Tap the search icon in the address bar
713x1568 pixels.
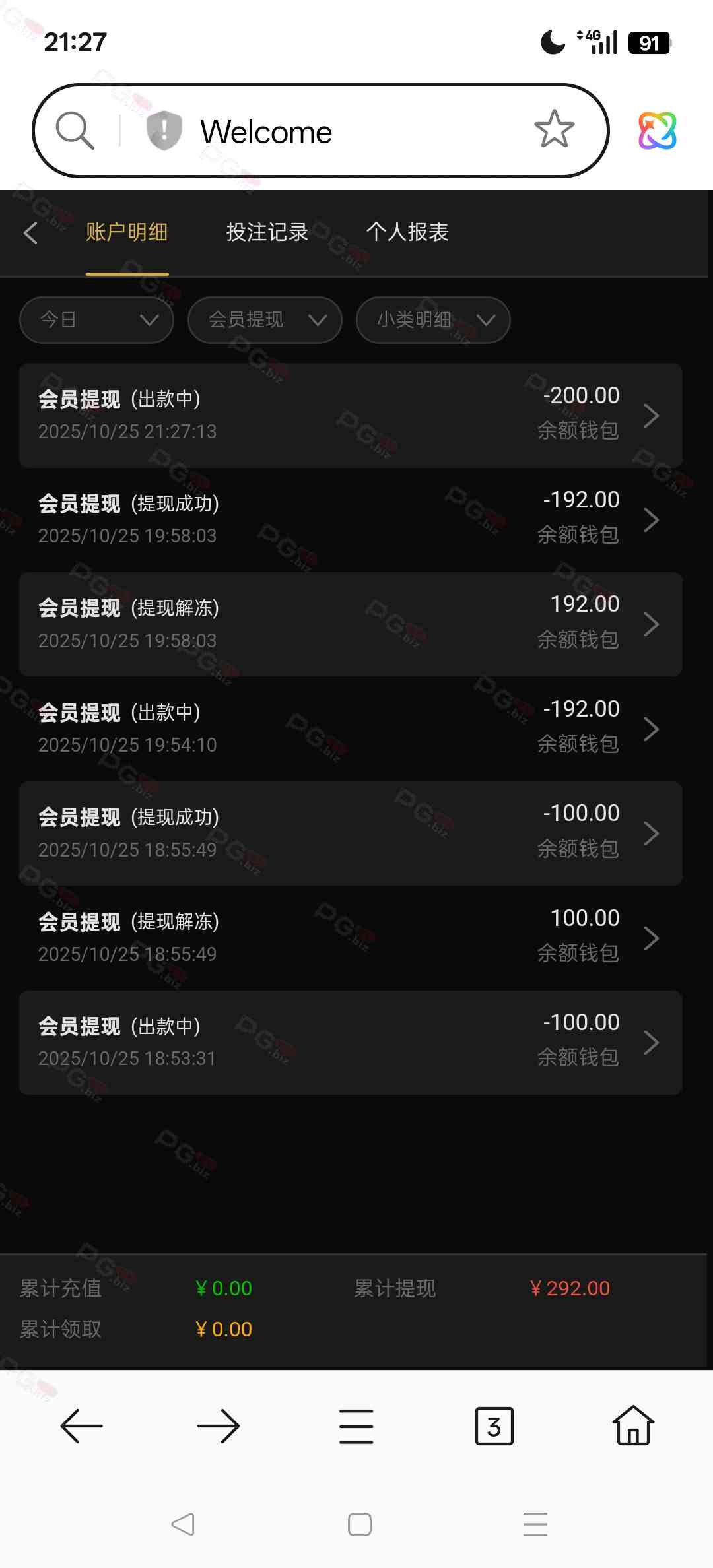[x=75, y=131]
